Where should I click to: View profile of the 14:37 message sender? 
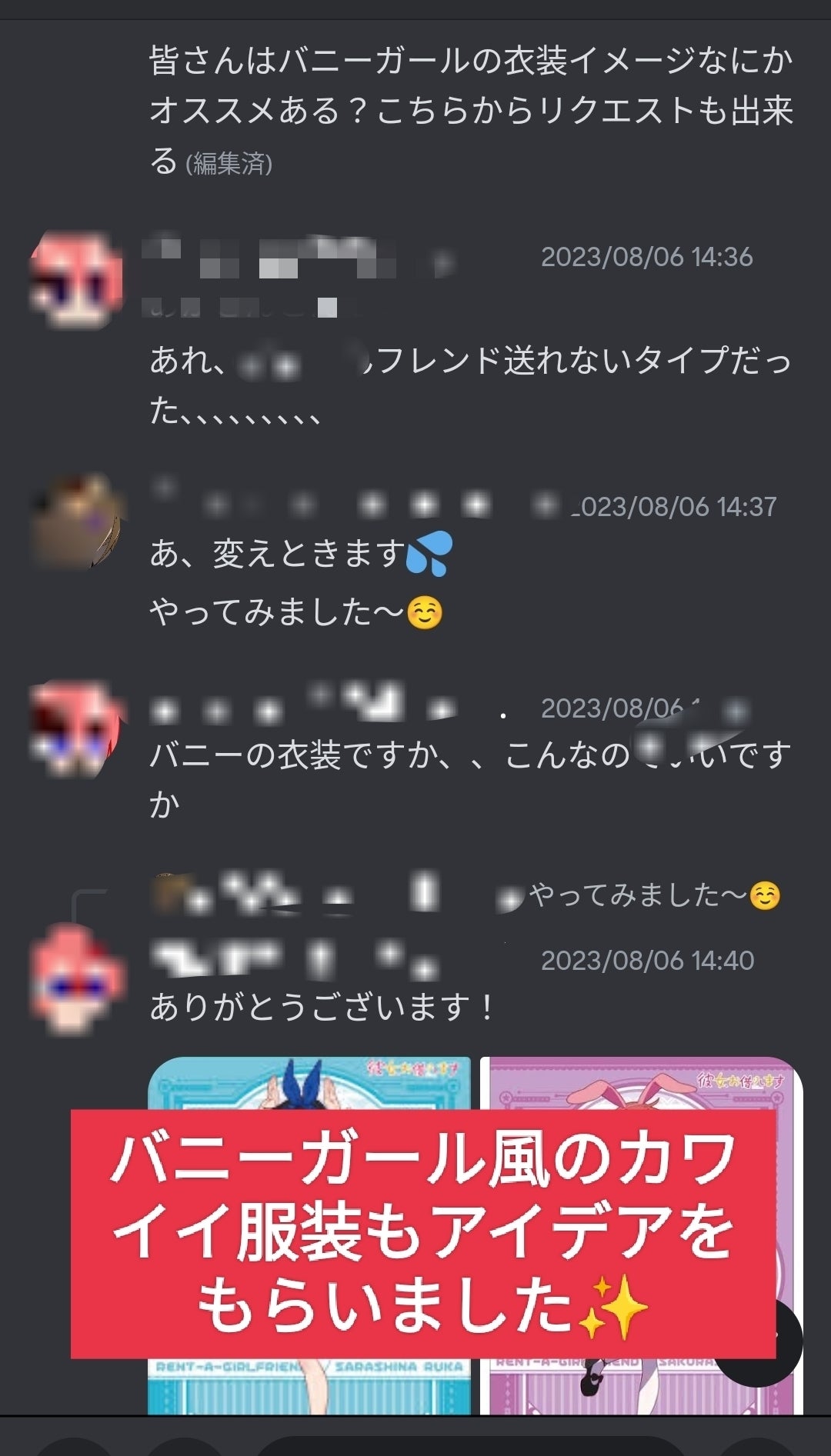pos(77,523)
